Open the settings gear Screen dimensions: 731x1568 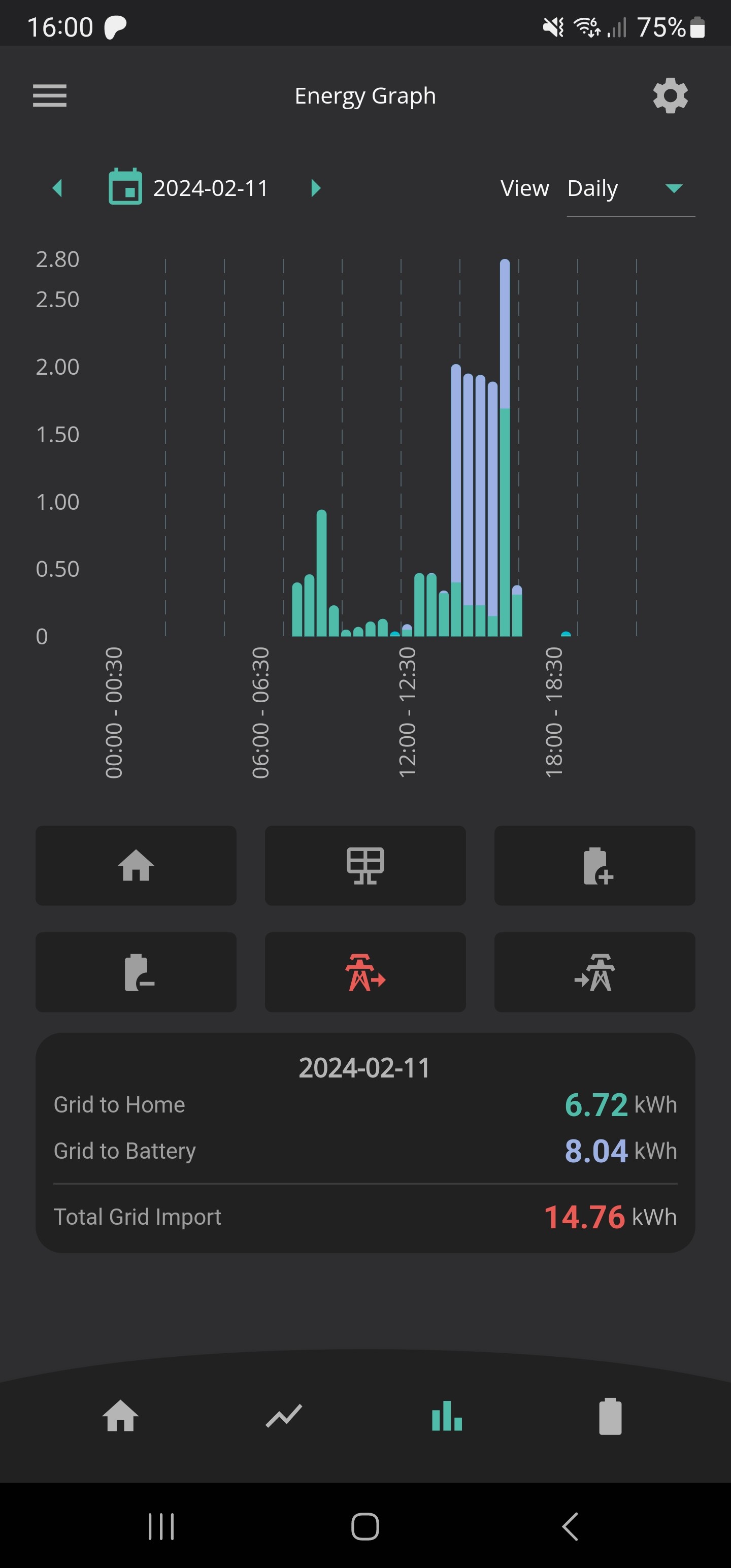coord(670,95)
